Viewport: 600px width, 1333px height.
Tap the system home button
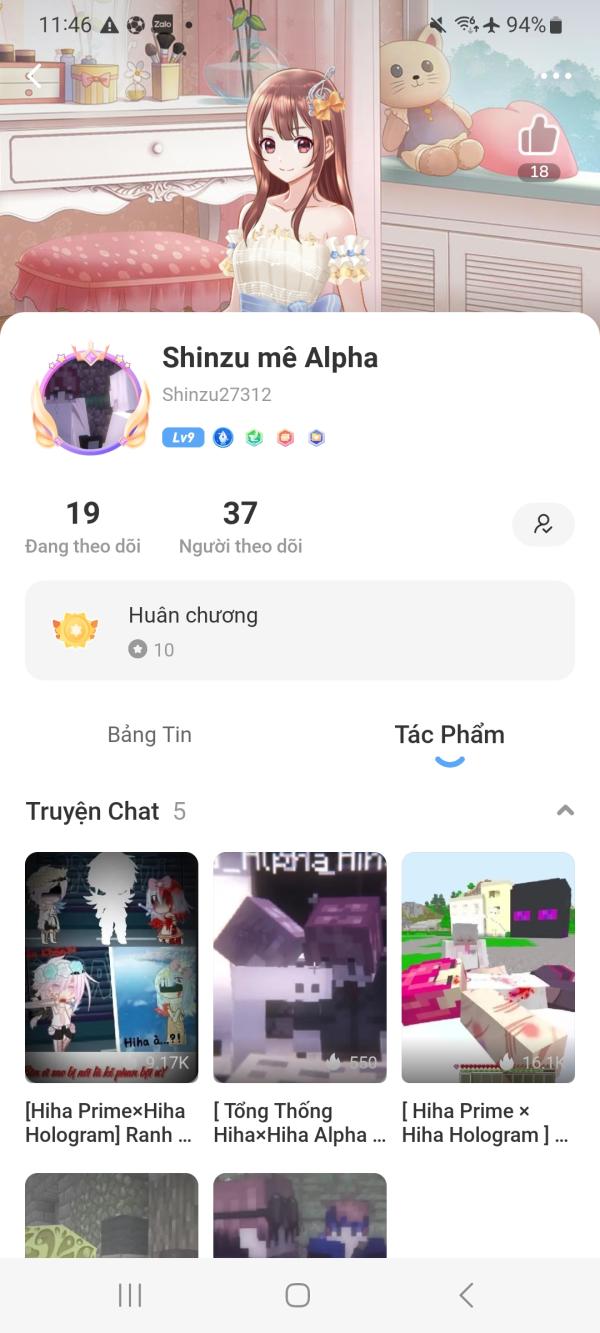click(298, 1295)
